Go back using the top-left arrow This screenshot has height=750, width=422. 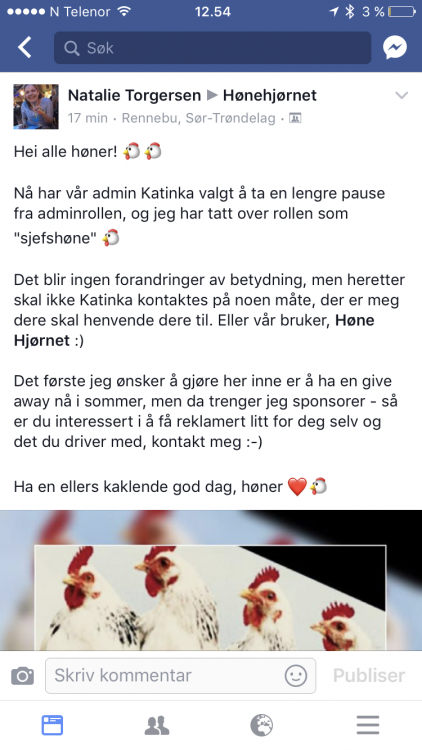25,48
